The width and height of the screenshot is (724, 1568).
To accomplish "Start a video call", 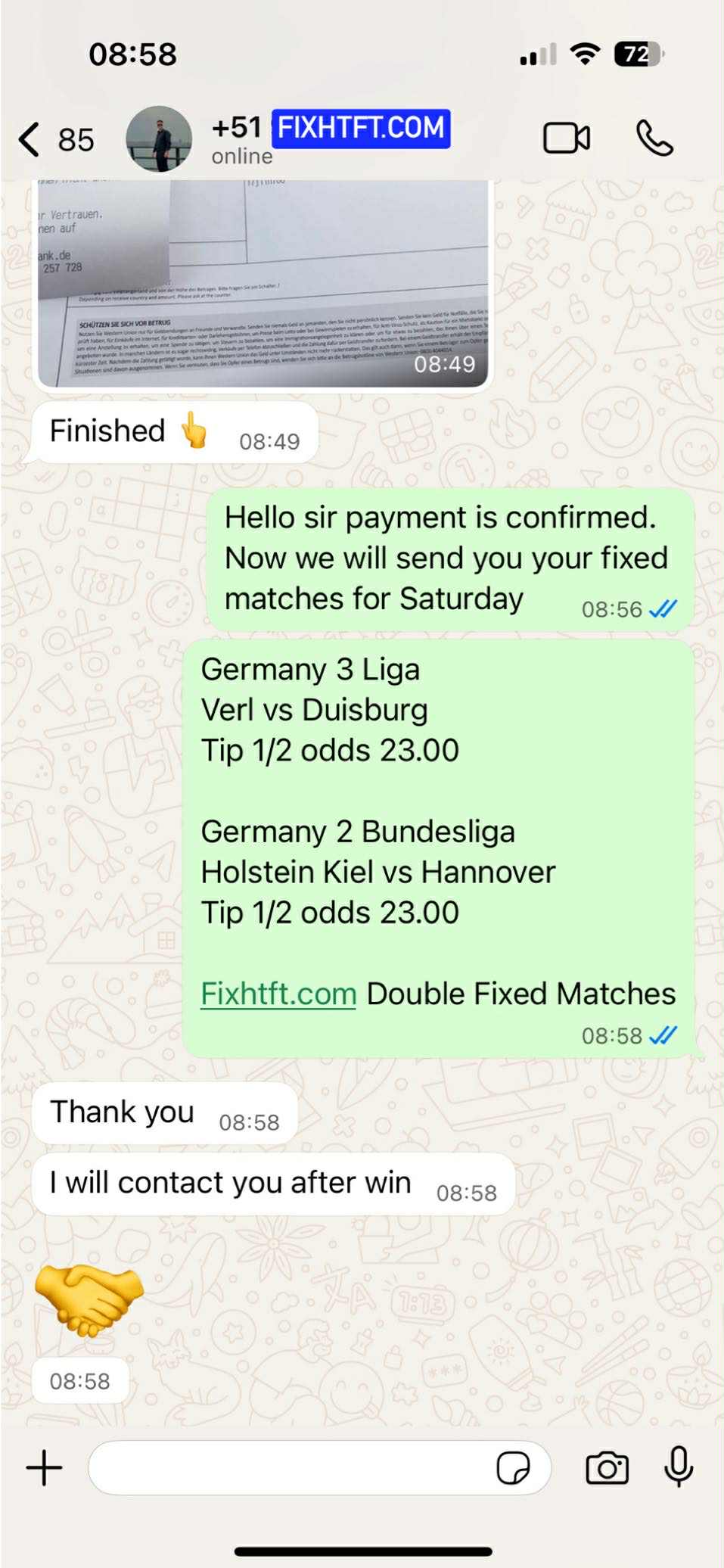I will [567, 138].
